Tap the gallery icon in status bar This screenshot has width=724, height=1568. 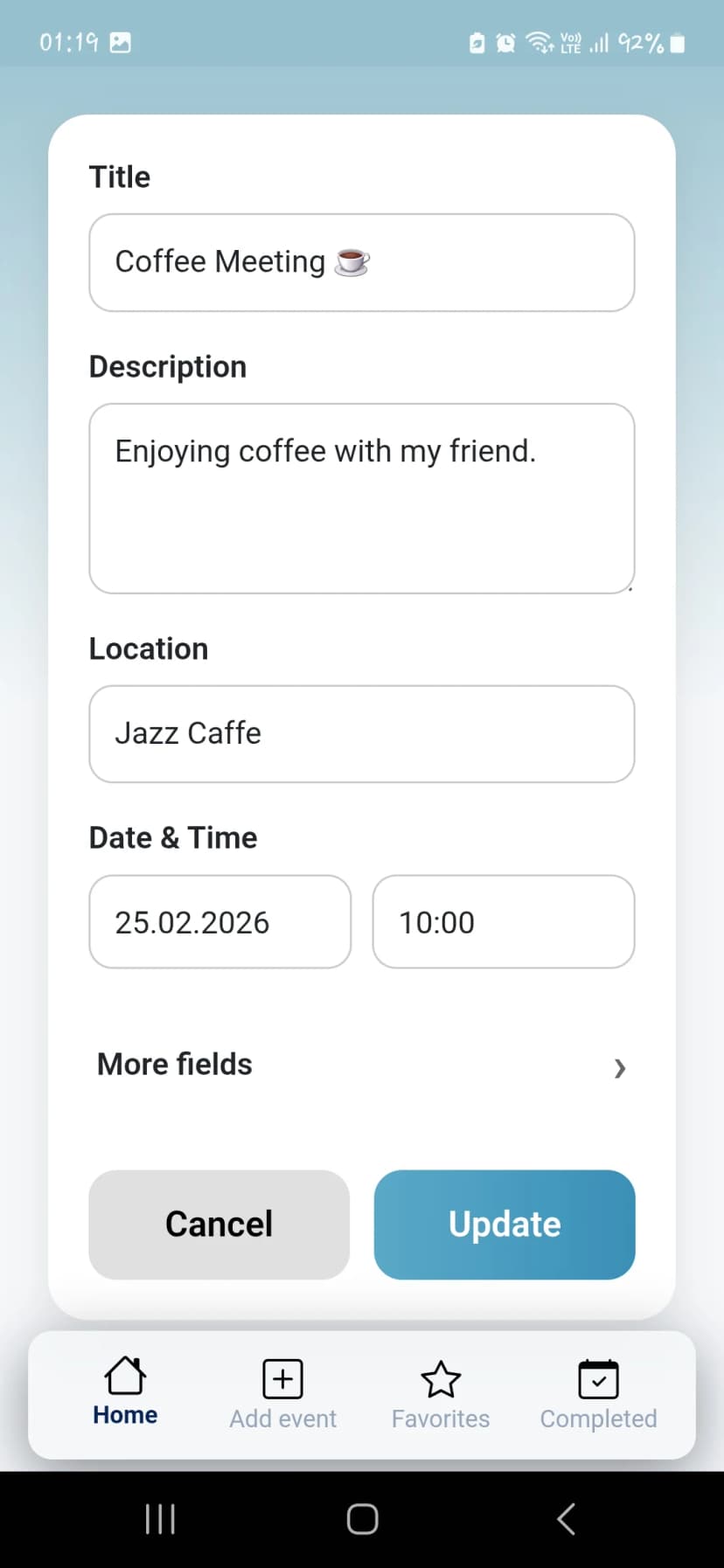(x=122, y=41)
